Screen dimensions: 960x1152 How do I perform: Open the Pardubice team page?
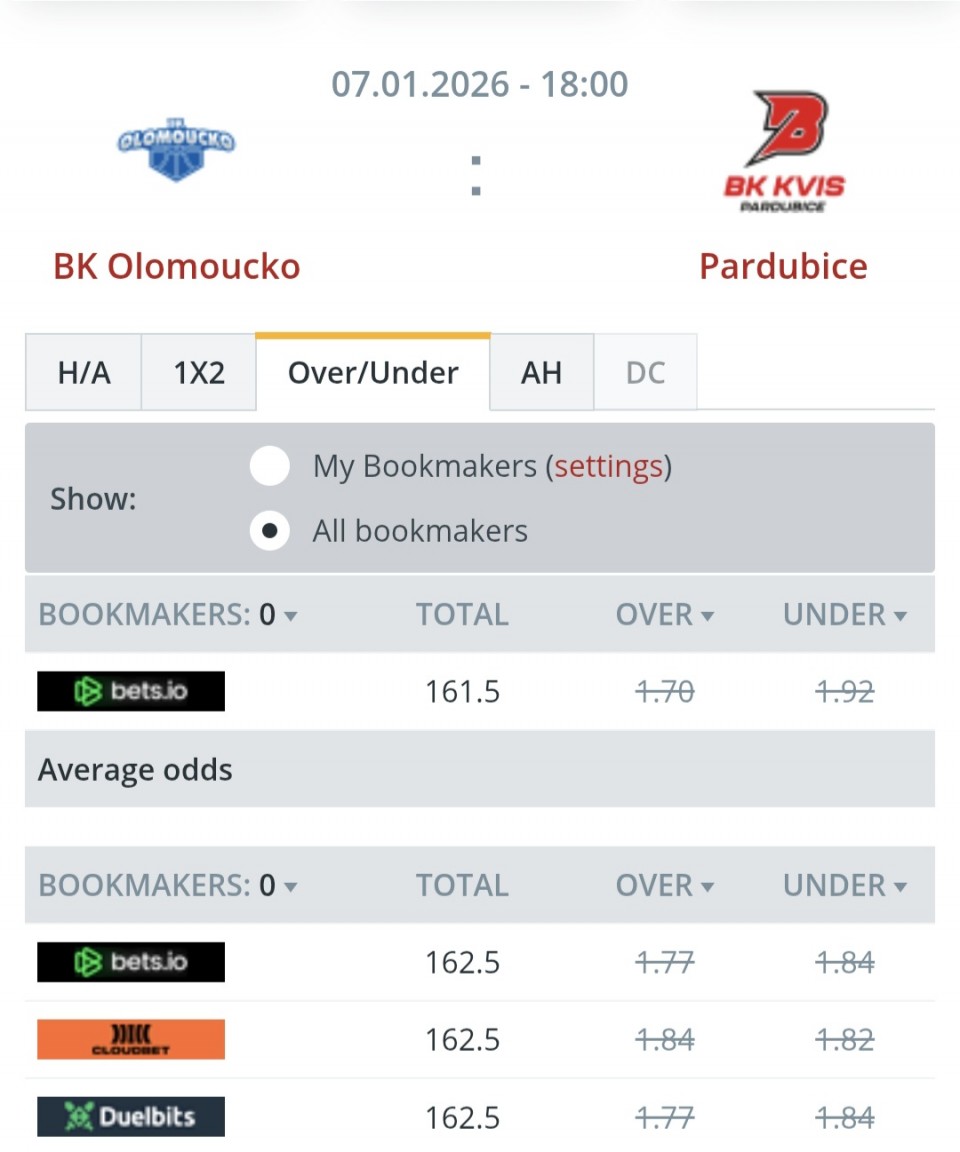(783, 266)
